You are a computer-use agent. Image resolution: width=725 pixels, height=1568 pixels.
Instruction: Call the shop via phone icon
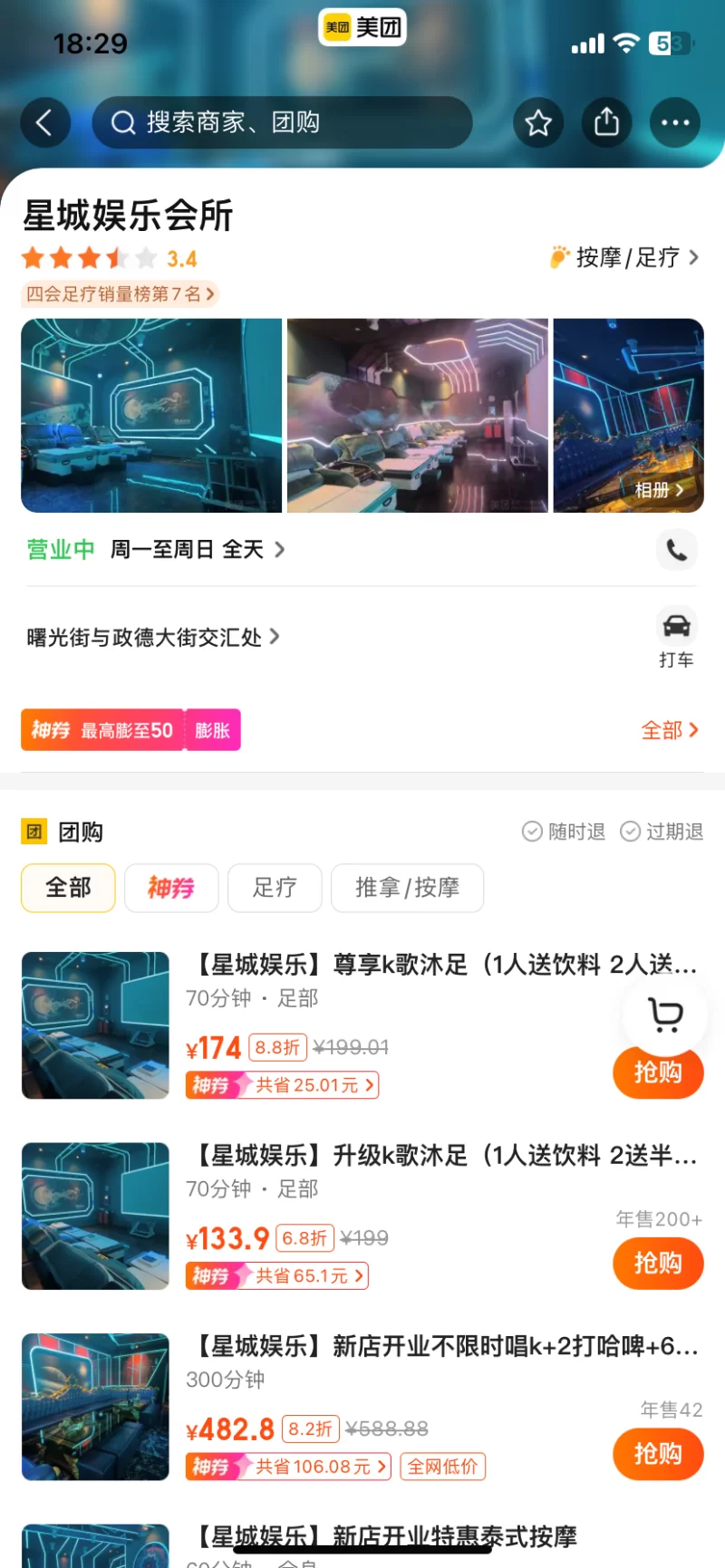(676, 550)
